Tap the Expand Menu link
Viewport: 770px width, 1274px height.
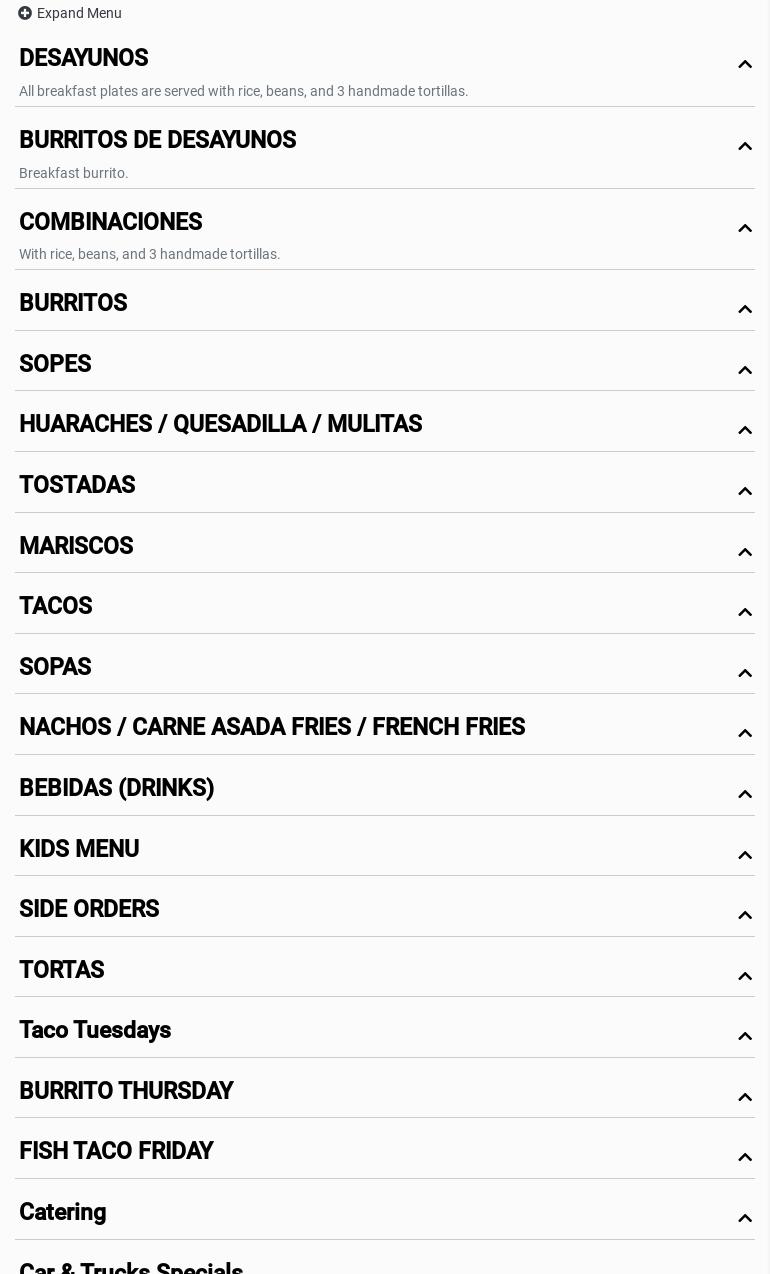[x=70, y=13]
